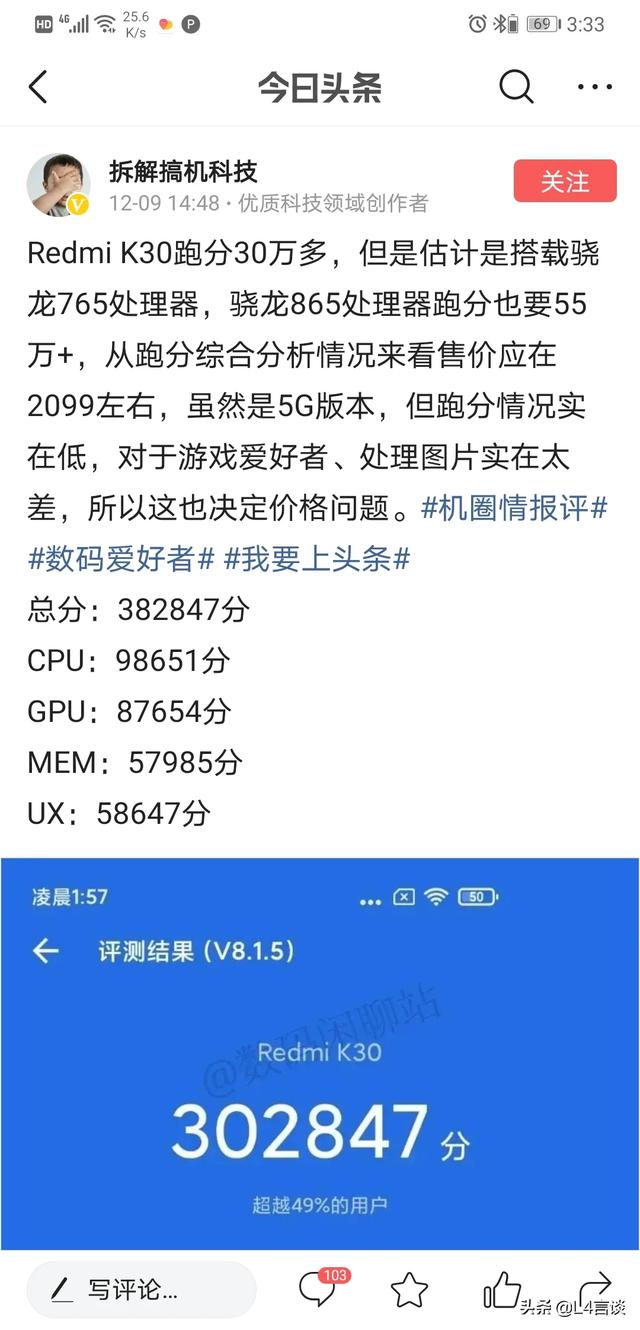Open the three-dot overflow menu
The height and width of the screenshot is (1330, 640).
[595, 87]
